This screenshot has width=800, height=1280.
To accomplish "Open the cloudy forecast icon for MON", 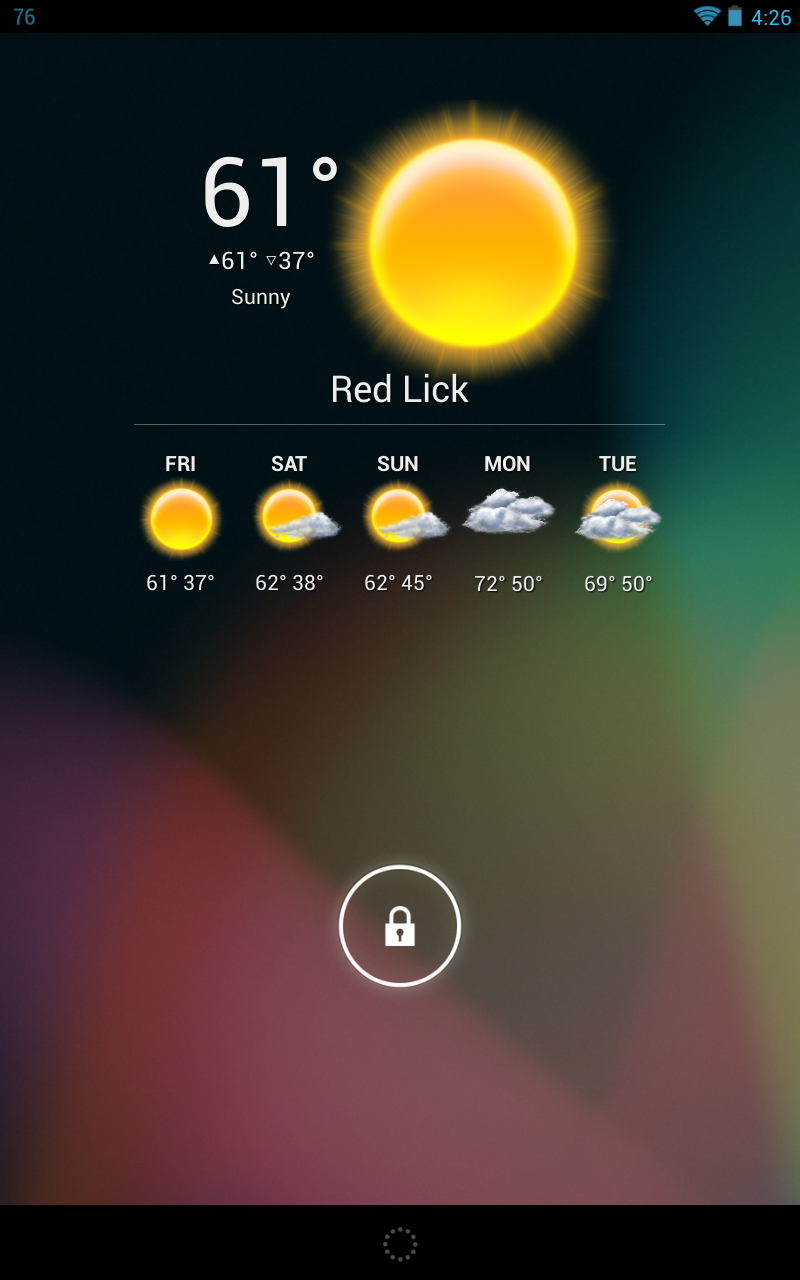I will click(508, 514).
